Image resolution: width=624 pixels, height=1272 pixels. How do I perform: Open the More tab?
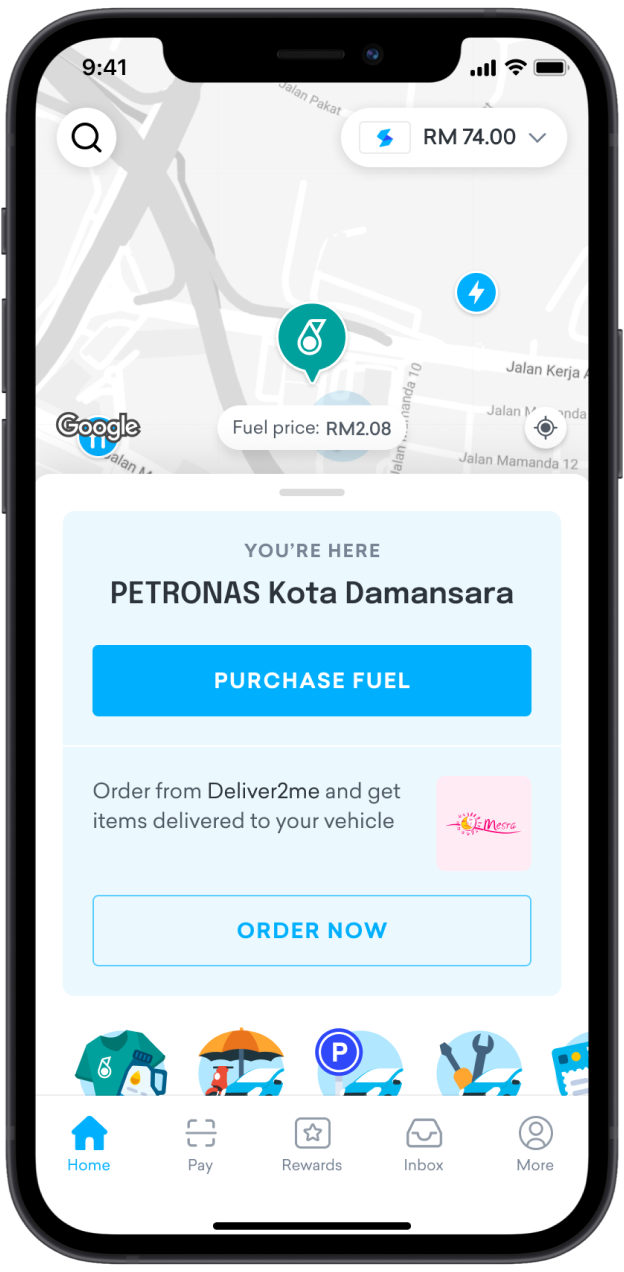pos(535,1144)
